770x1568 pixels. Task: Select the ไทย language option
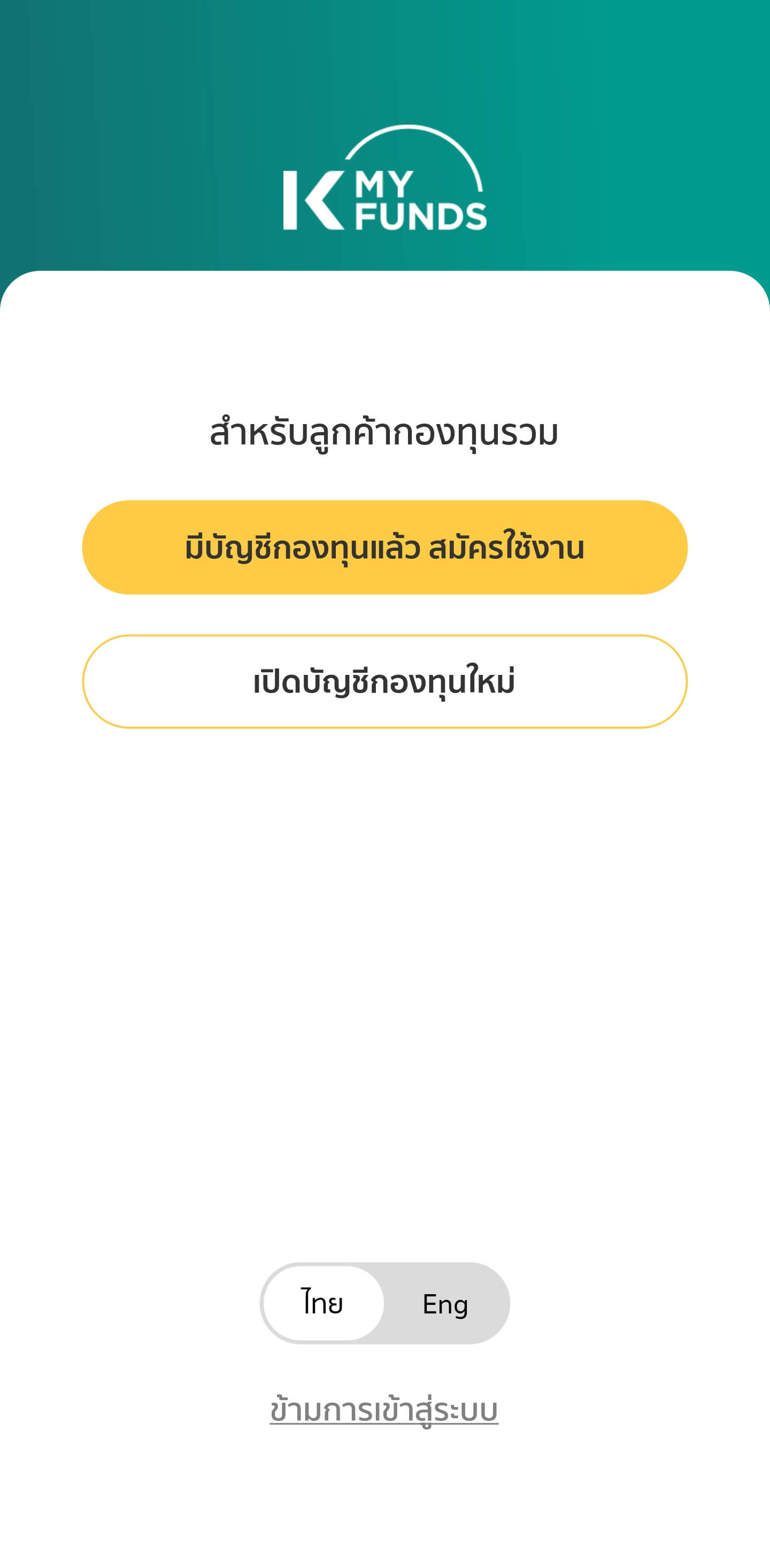[322, 1303]
